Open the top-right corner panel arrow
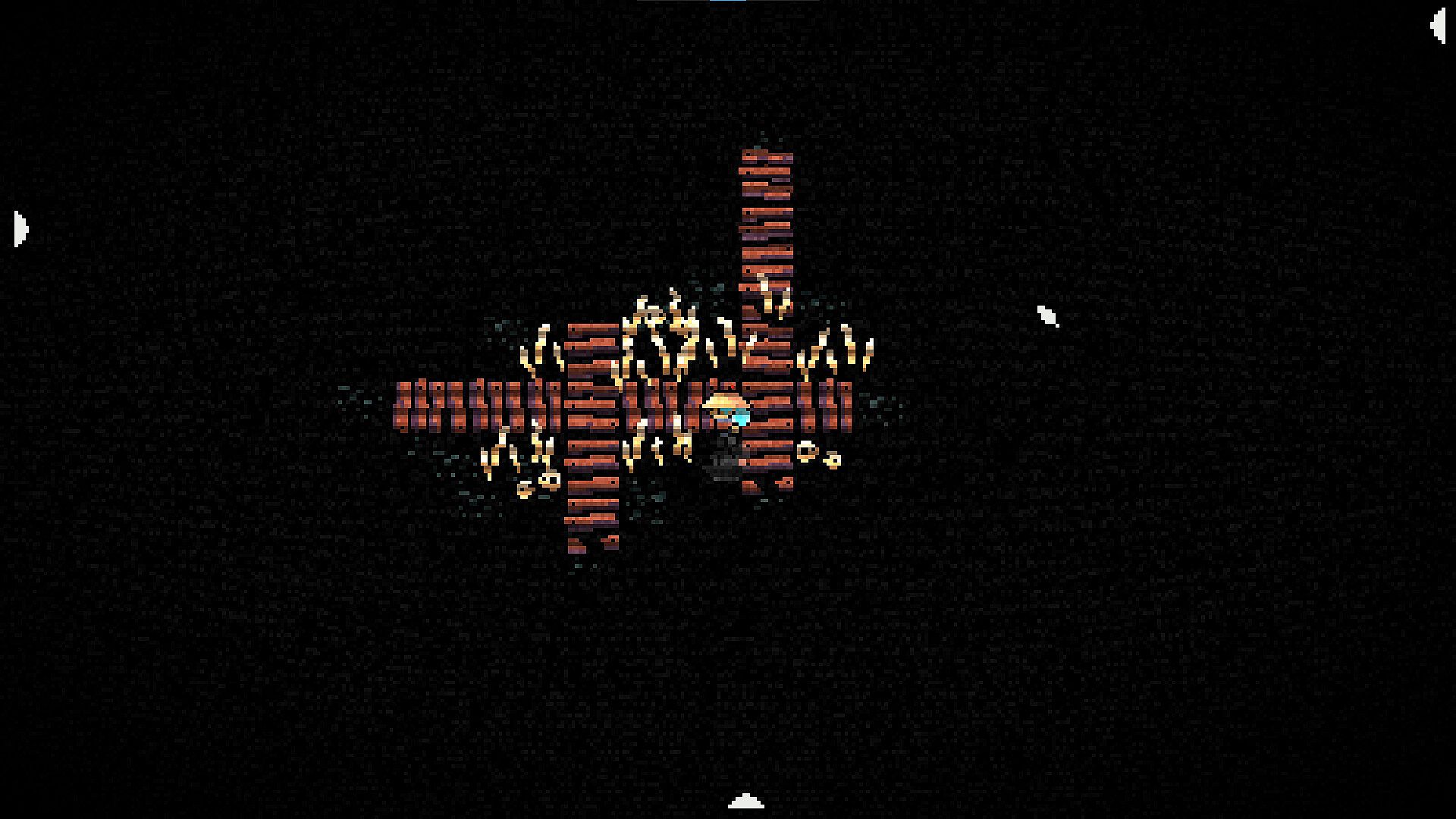 coord(1437,27)
